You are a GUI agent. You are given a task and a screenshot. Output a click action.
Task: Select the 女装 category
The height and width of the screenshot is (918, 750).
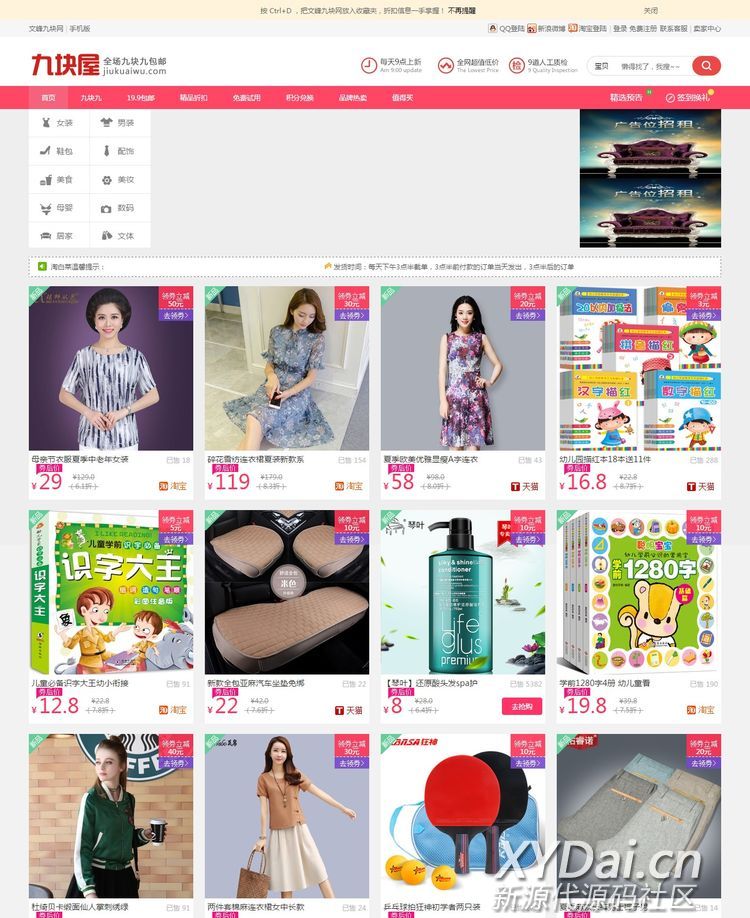(x=58, y=123)
